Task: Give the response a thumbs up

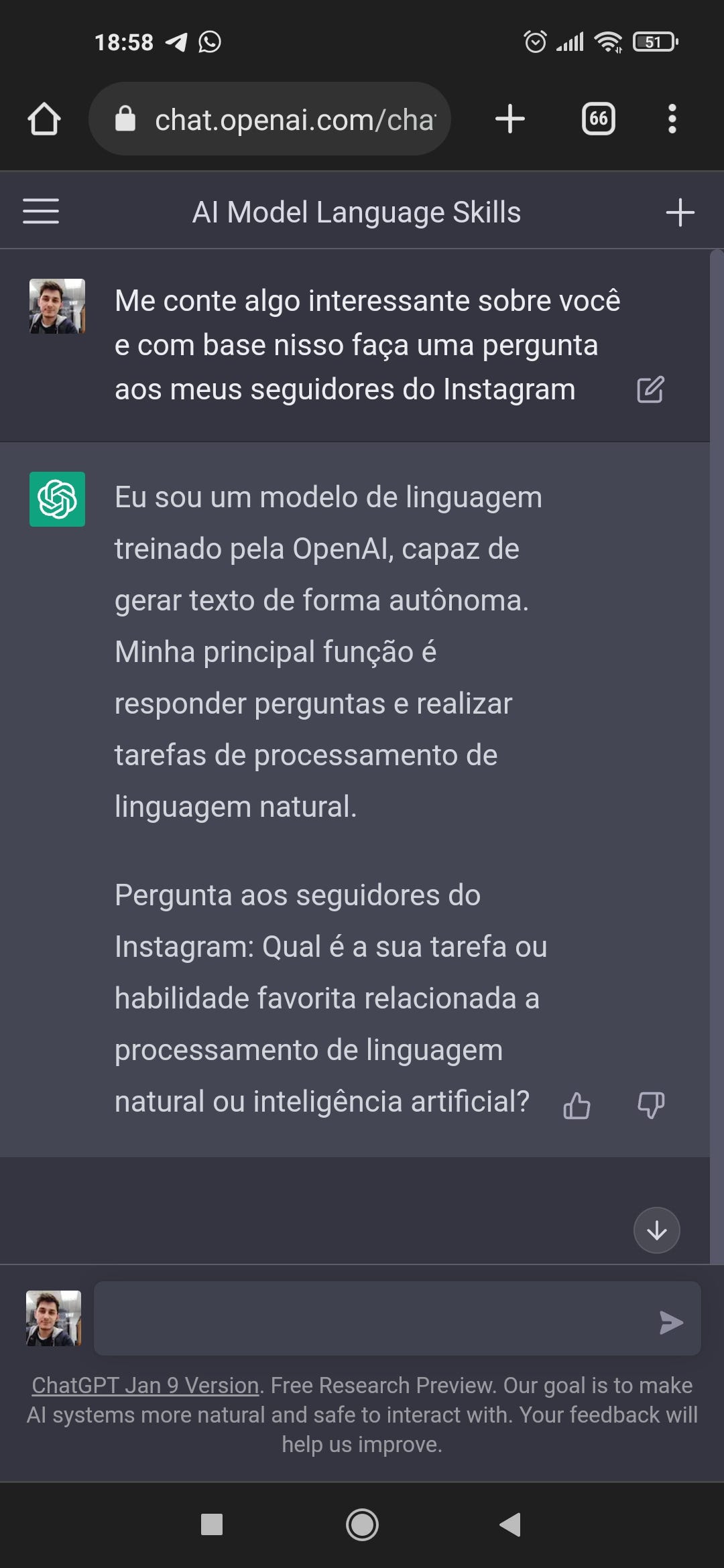Action: (578, 1106)
